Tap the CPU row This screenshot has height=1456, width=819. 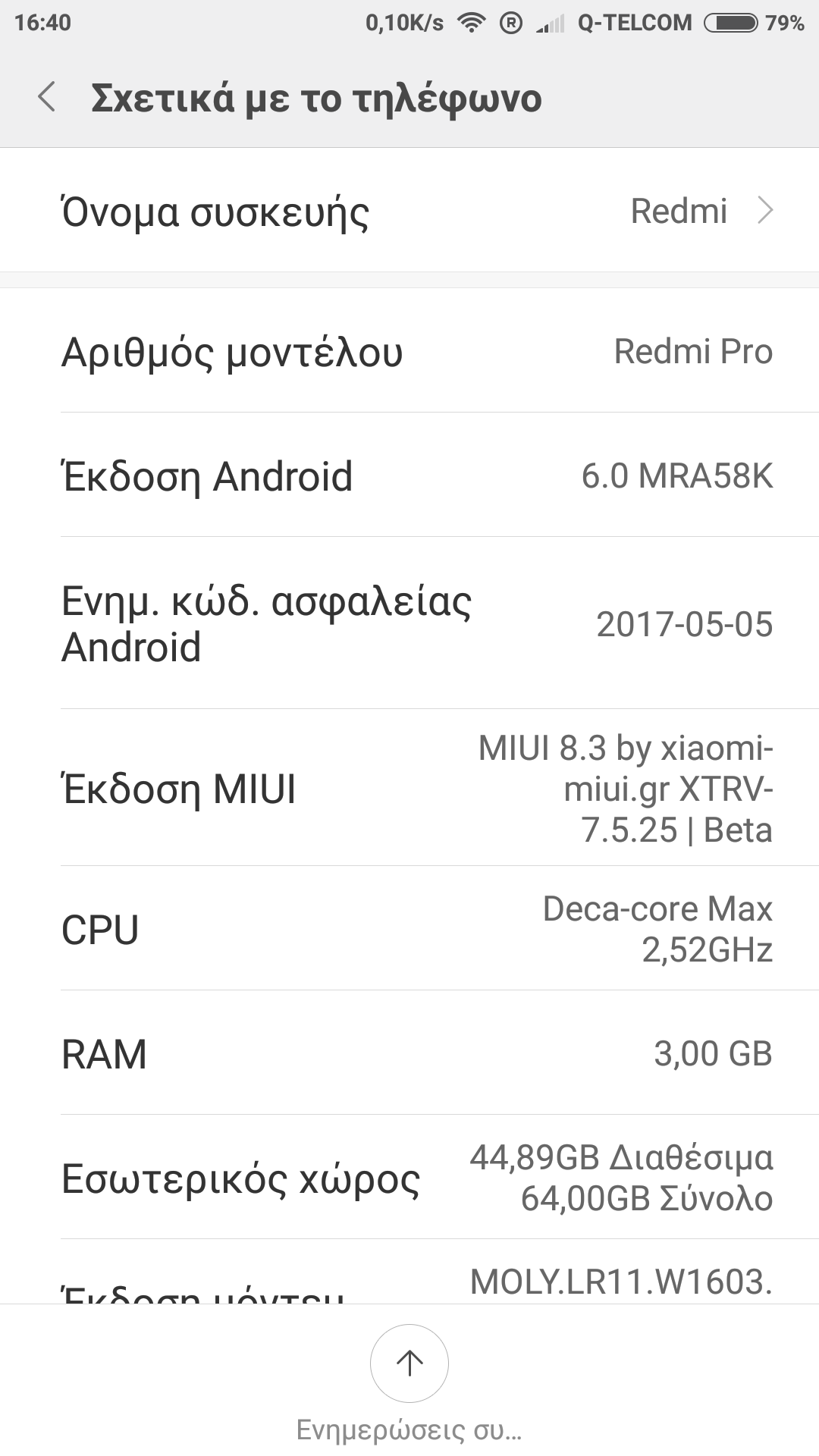pyautogui.click(x=409, y=929)
